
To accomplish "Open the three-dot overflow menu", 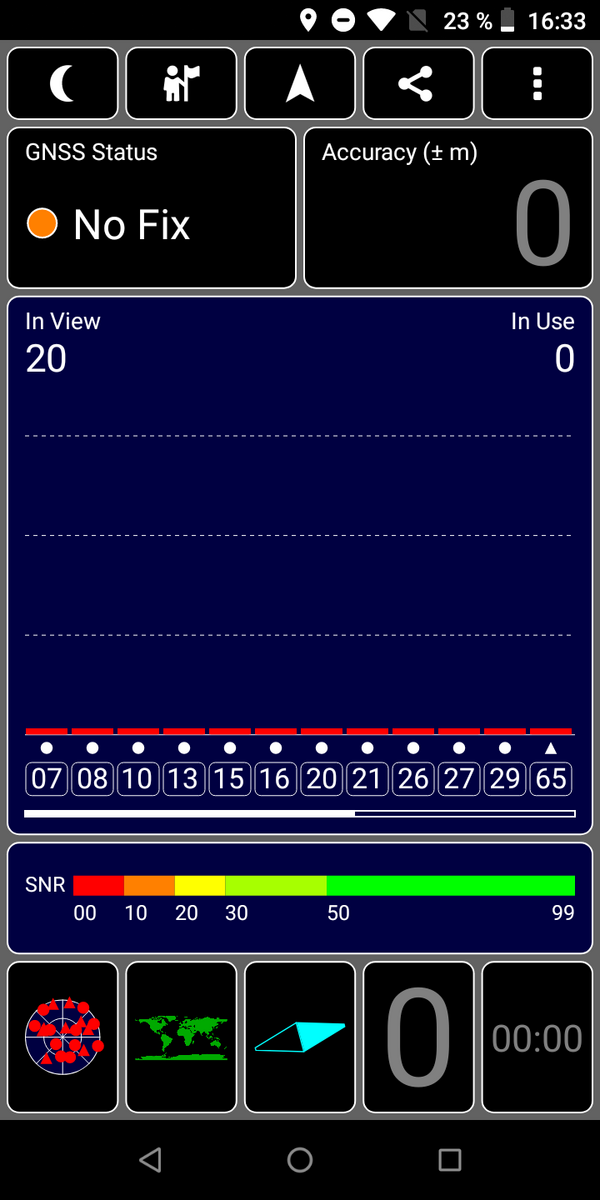I will coord(537,84).
